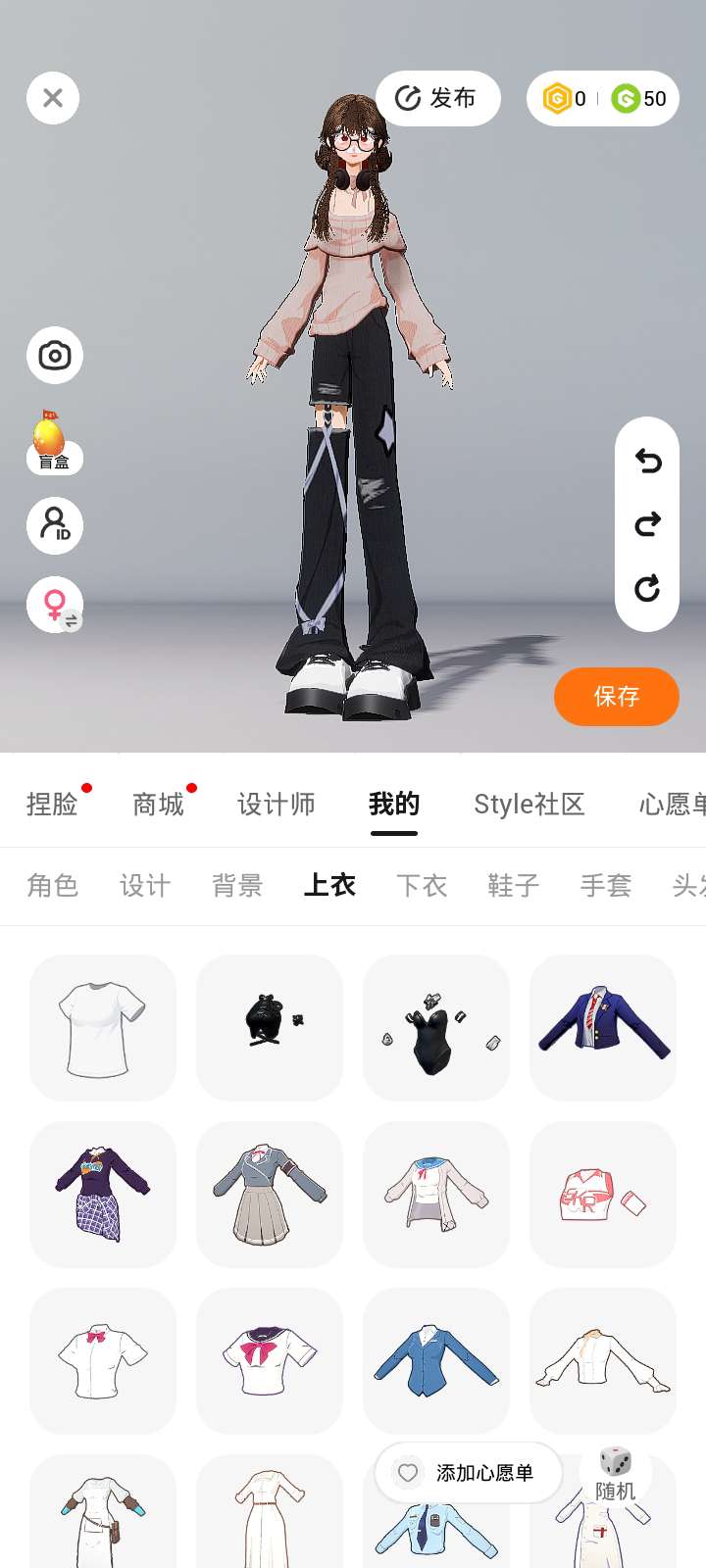Image resolution: width=706 pixels, height=1568 pixels.
Task: Add the item with 添加心愿单
Action: (469, 1472)
